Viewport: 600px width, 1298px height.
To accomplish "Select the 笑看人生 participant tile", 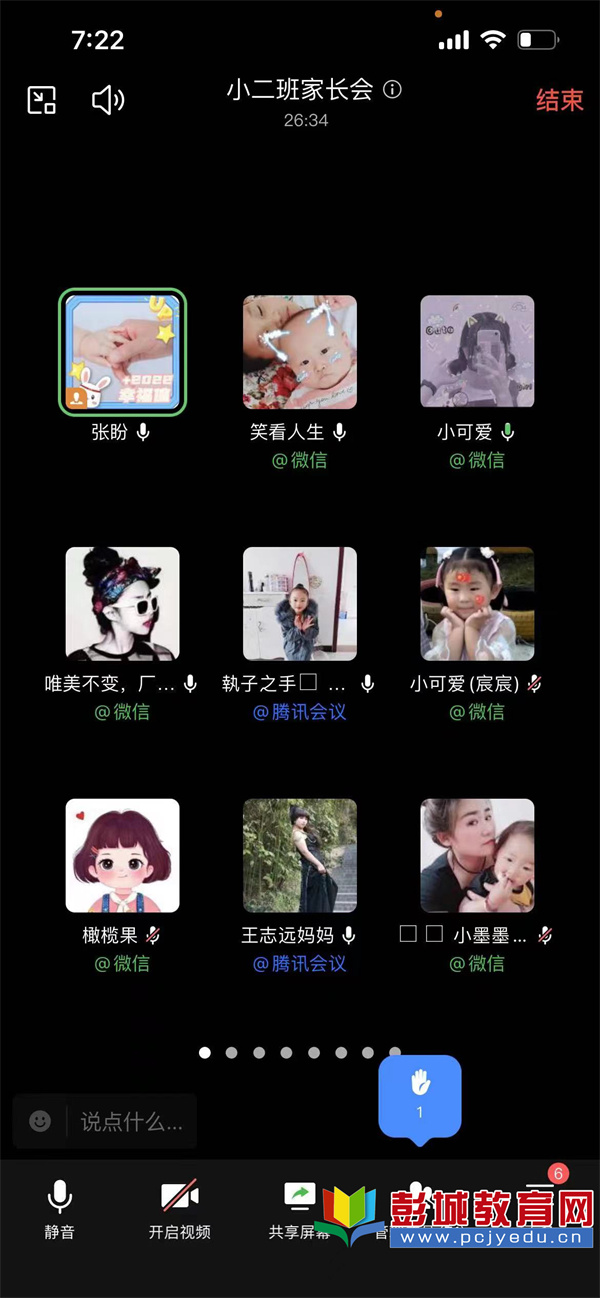I will point(300,352).
